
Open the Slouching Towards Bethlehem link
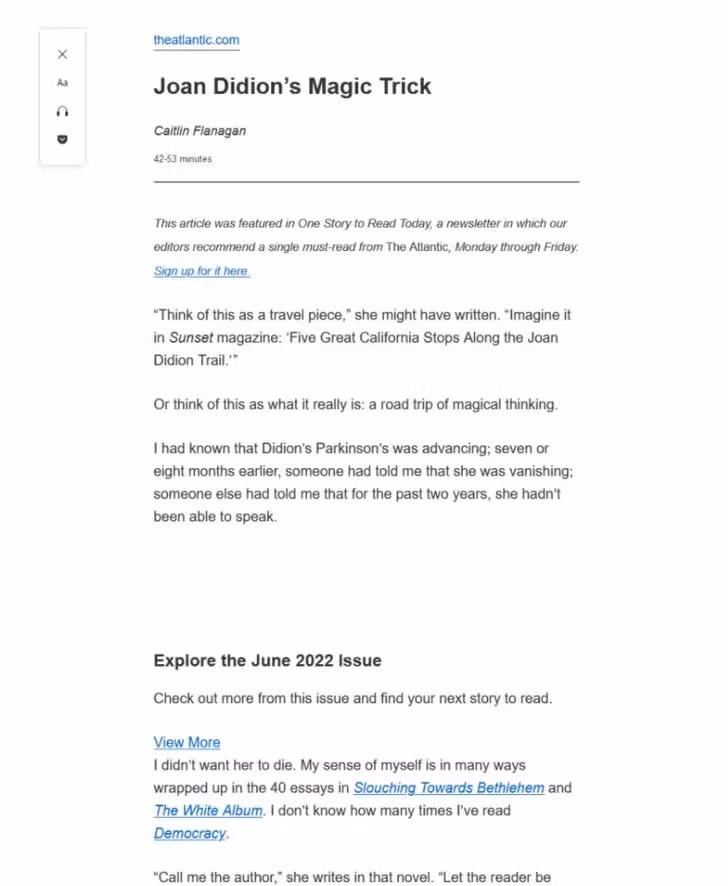click(449, 788)
